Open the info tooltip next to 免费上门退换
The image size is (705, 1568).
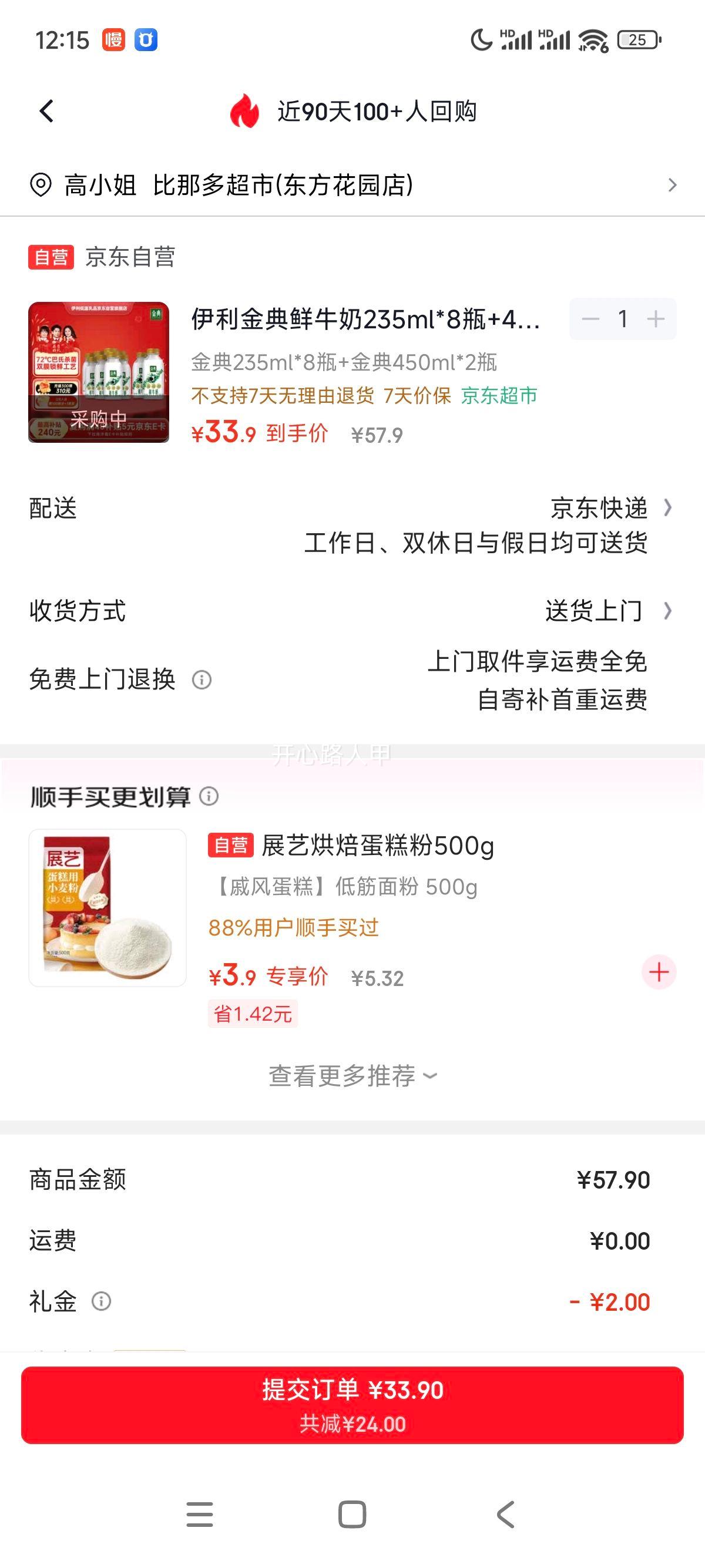pos(202,681)
